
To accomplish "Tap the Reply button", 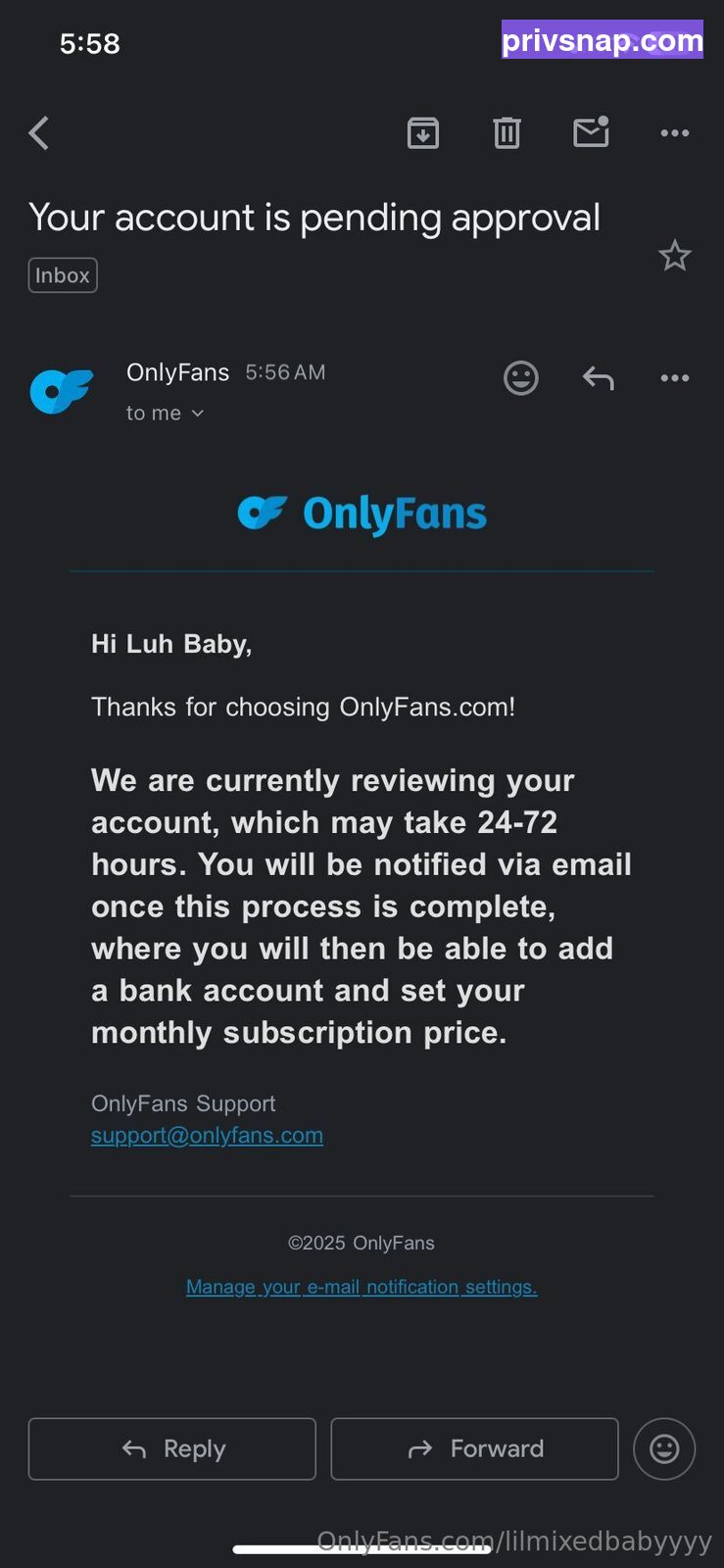I will point(172,1448).
